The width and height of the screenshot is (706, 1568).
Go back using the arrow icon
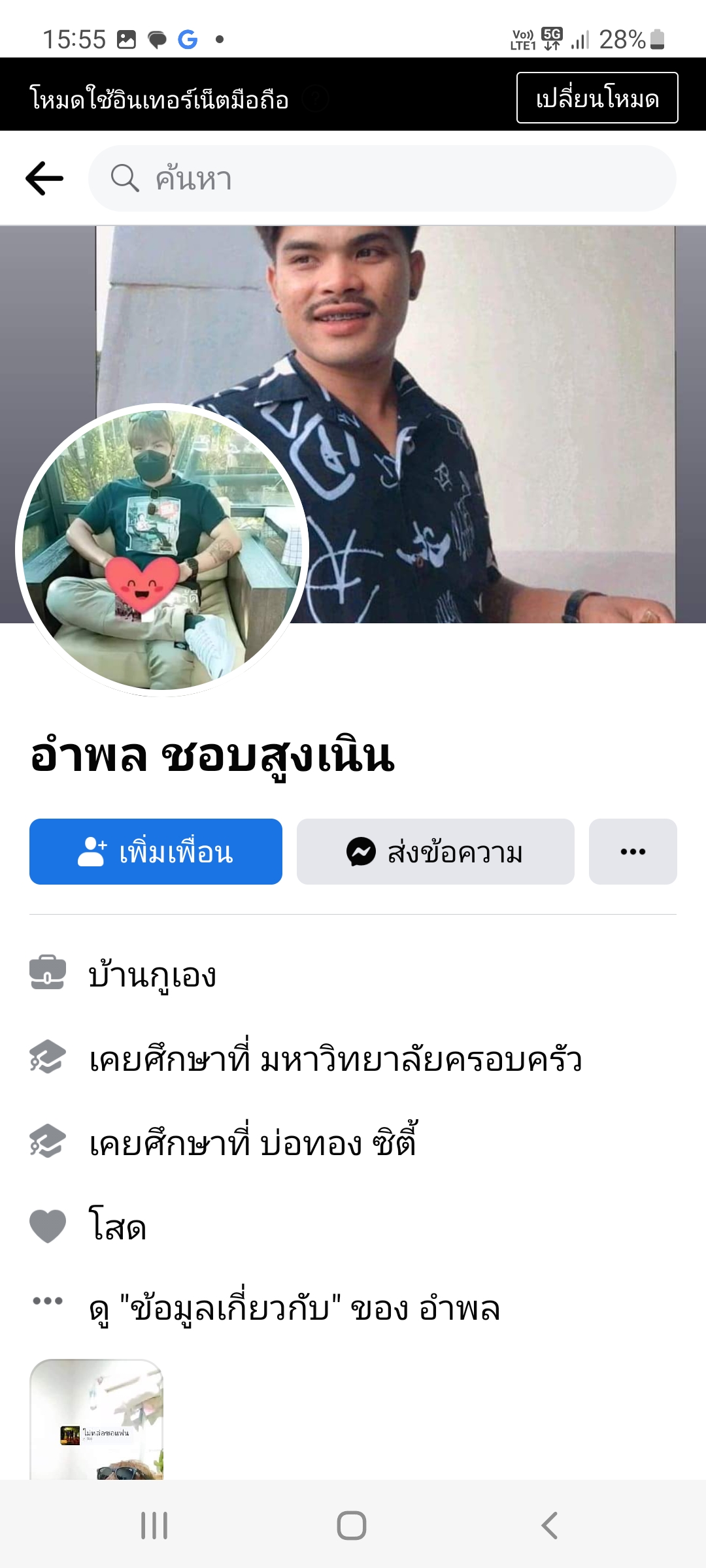click(x=44, y=178)
